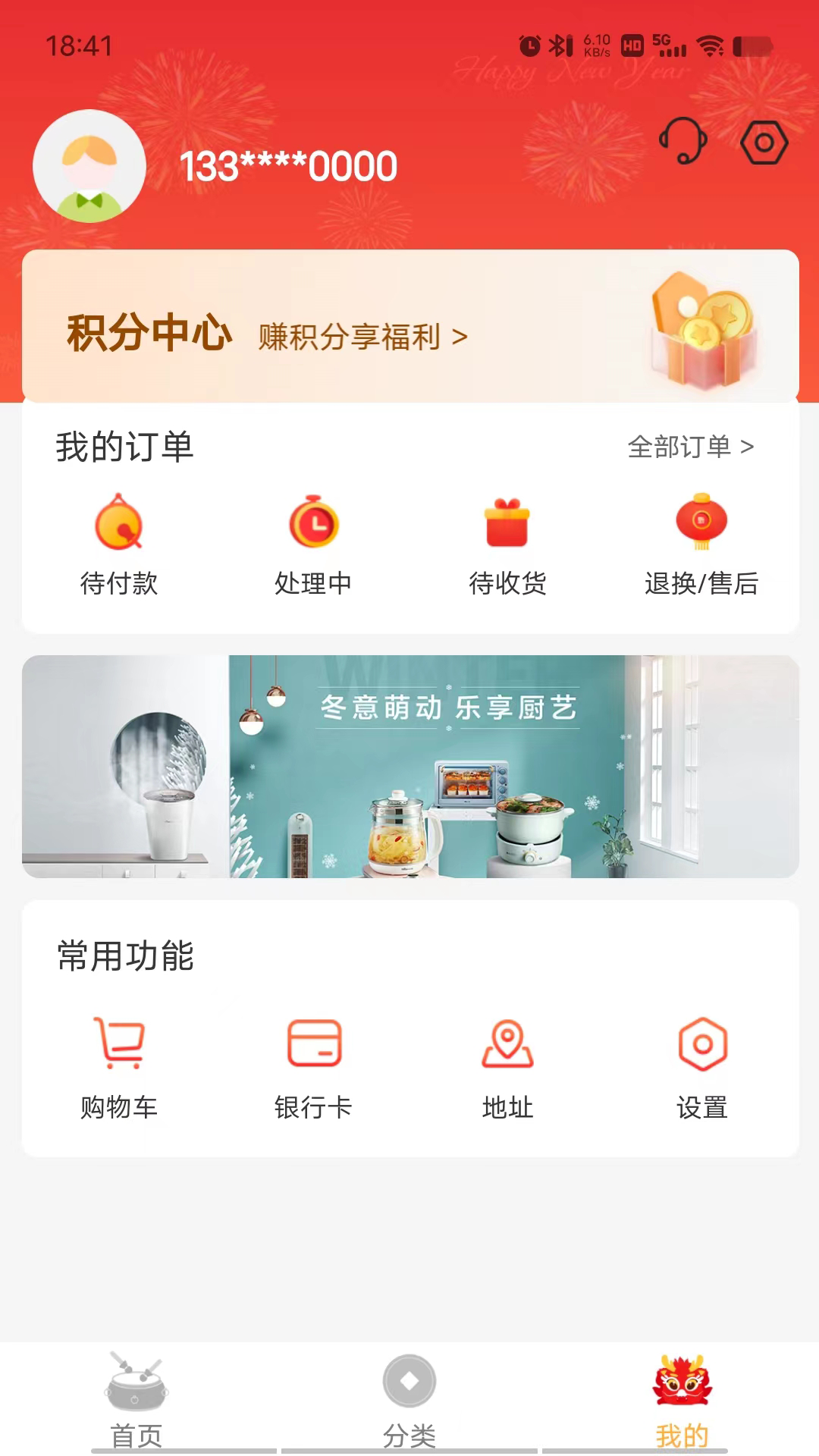Open customer service headset icon

click(x=683, y=141)
